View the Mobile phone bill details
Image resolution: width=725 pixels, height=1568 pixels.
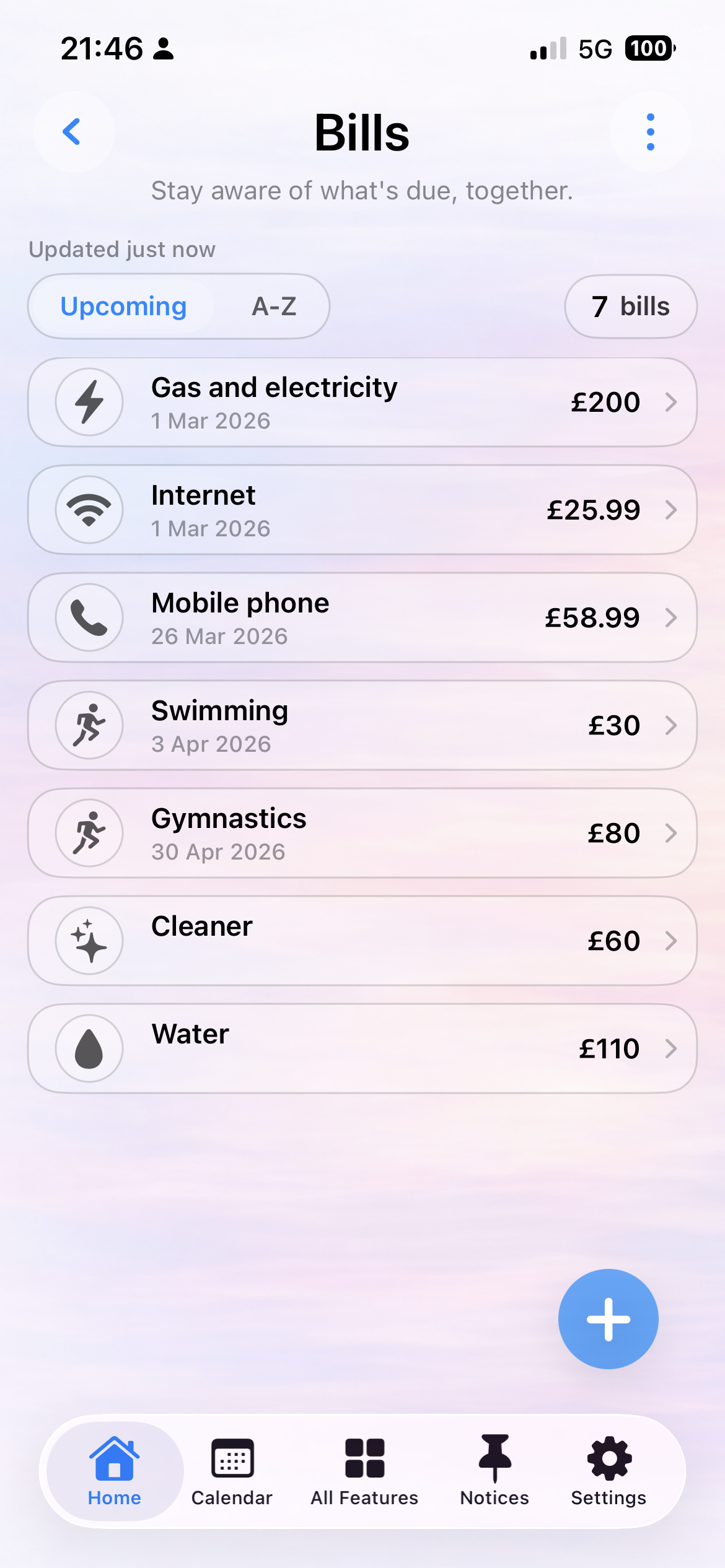tap(362, 618)
